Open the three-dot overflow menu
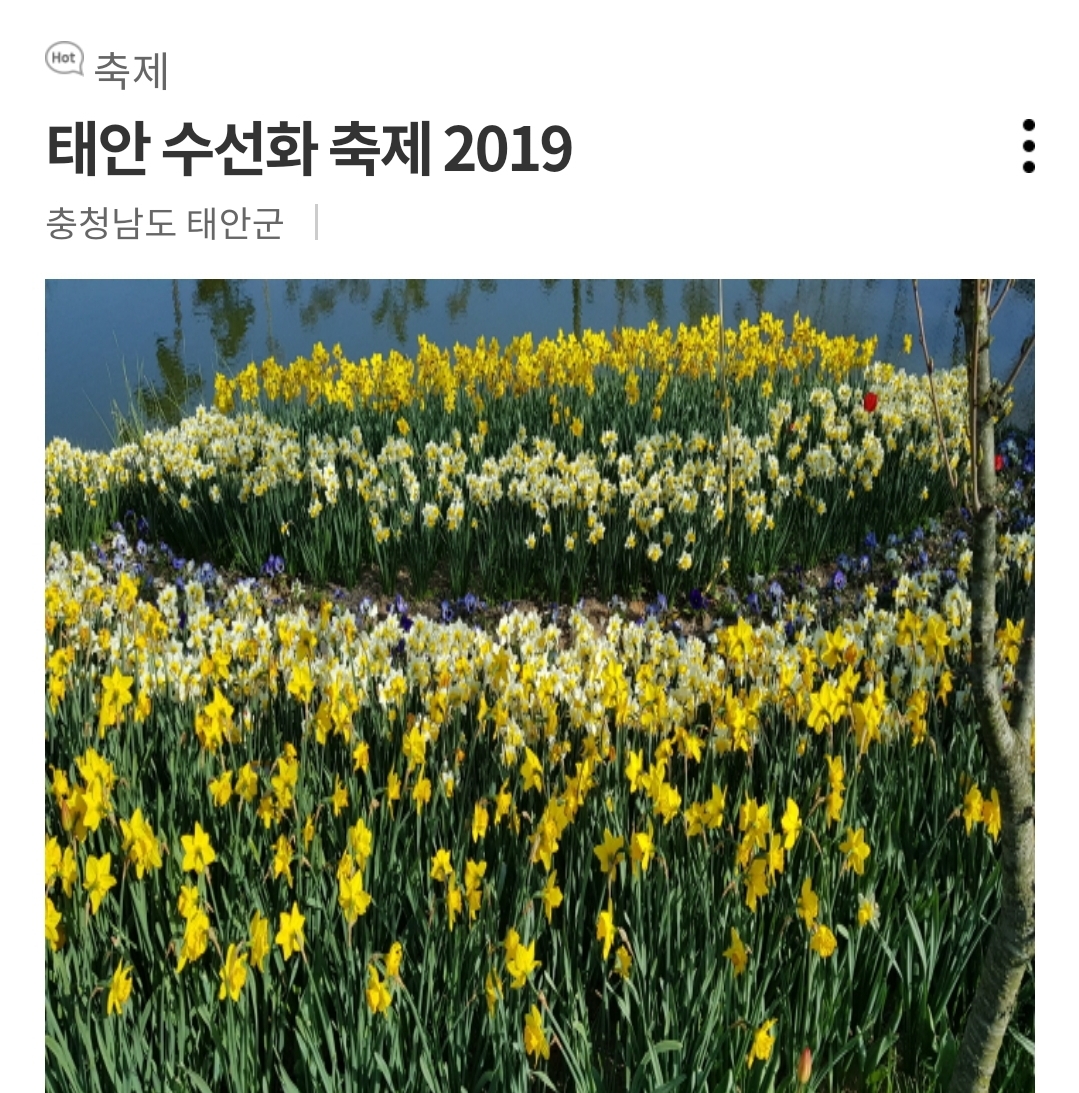Screen dimensions: 1079x1093 coord(1028,147)
